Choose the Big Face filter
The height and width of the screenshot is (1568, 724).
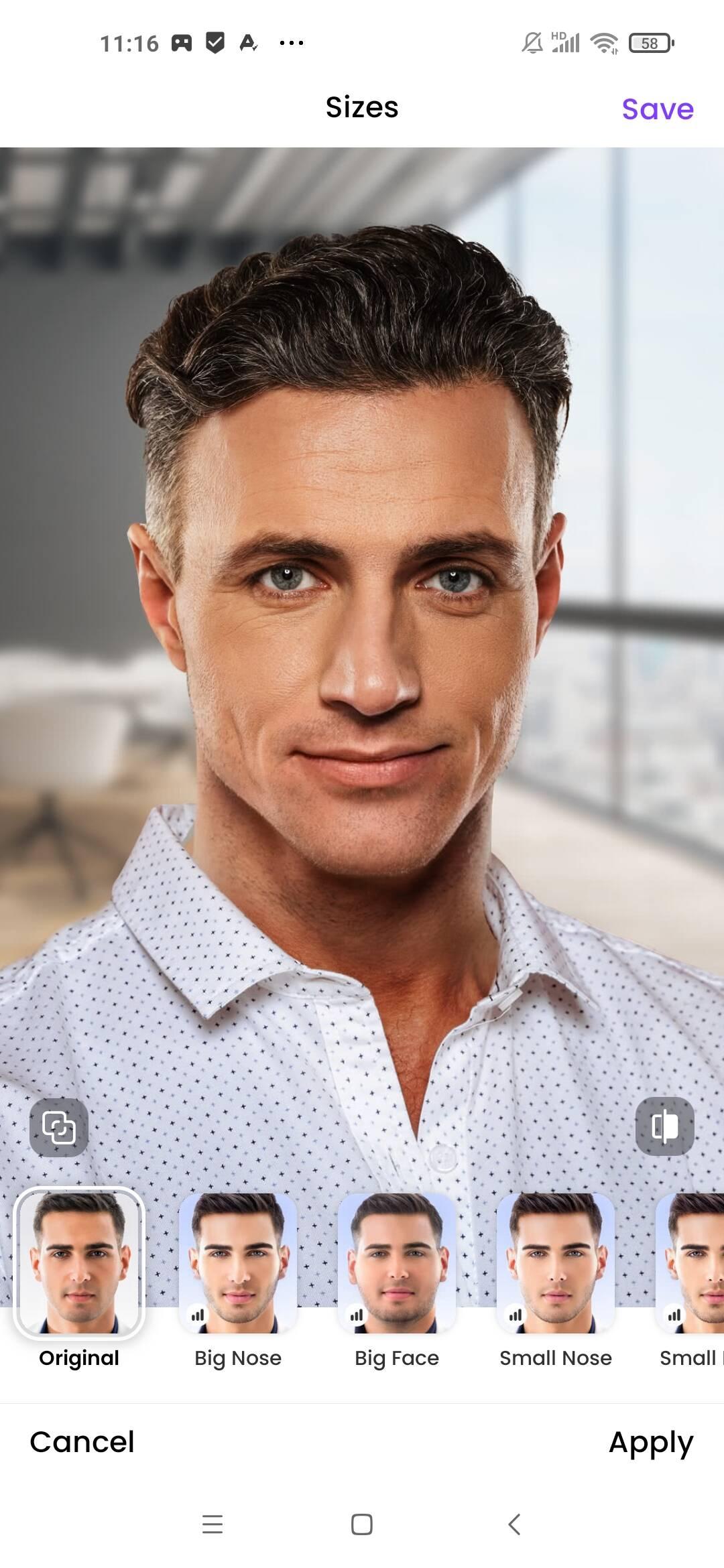tap(397, 1263)
